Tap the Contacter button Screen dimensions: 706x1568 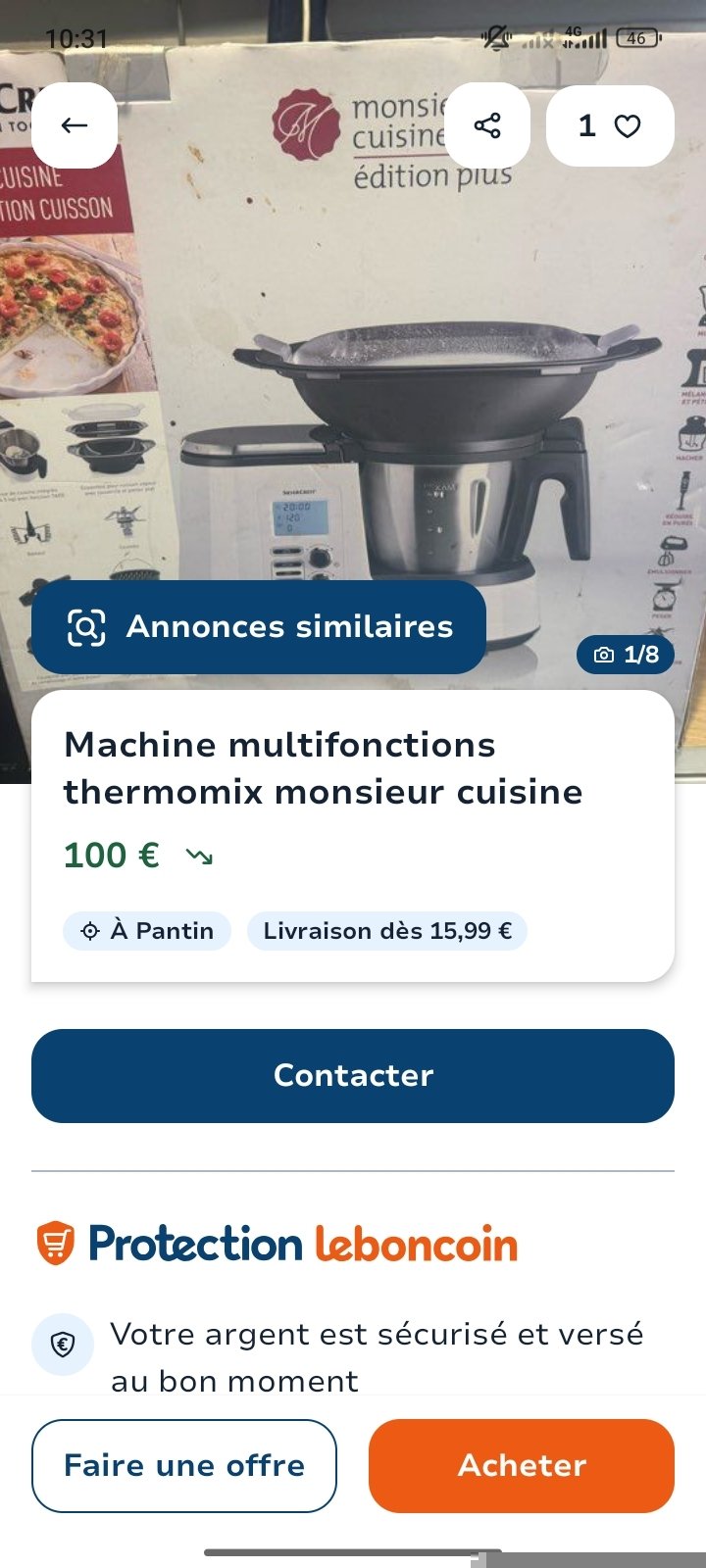[x=353, y=1075]
